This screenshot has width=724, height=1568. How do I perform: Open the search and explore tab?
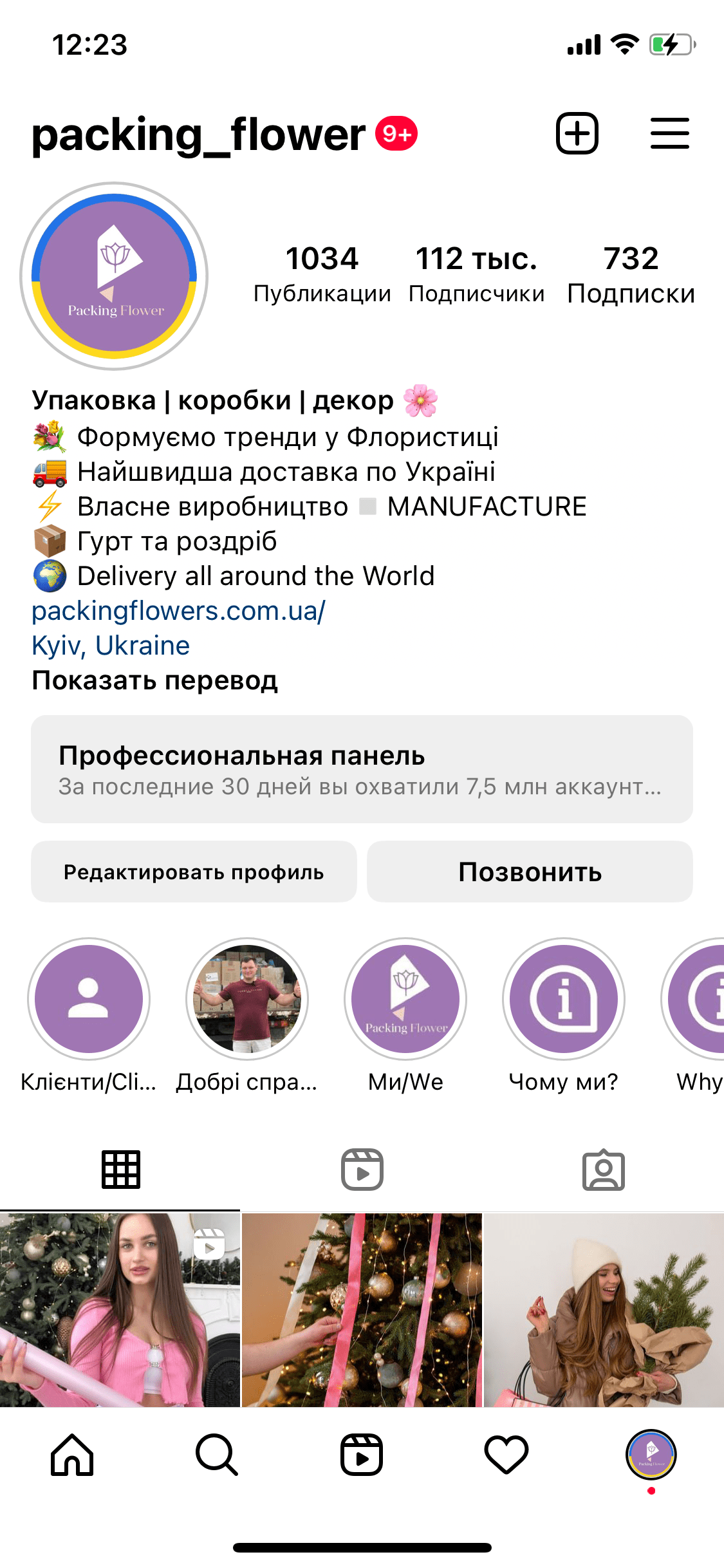(x=217, y=1455)
